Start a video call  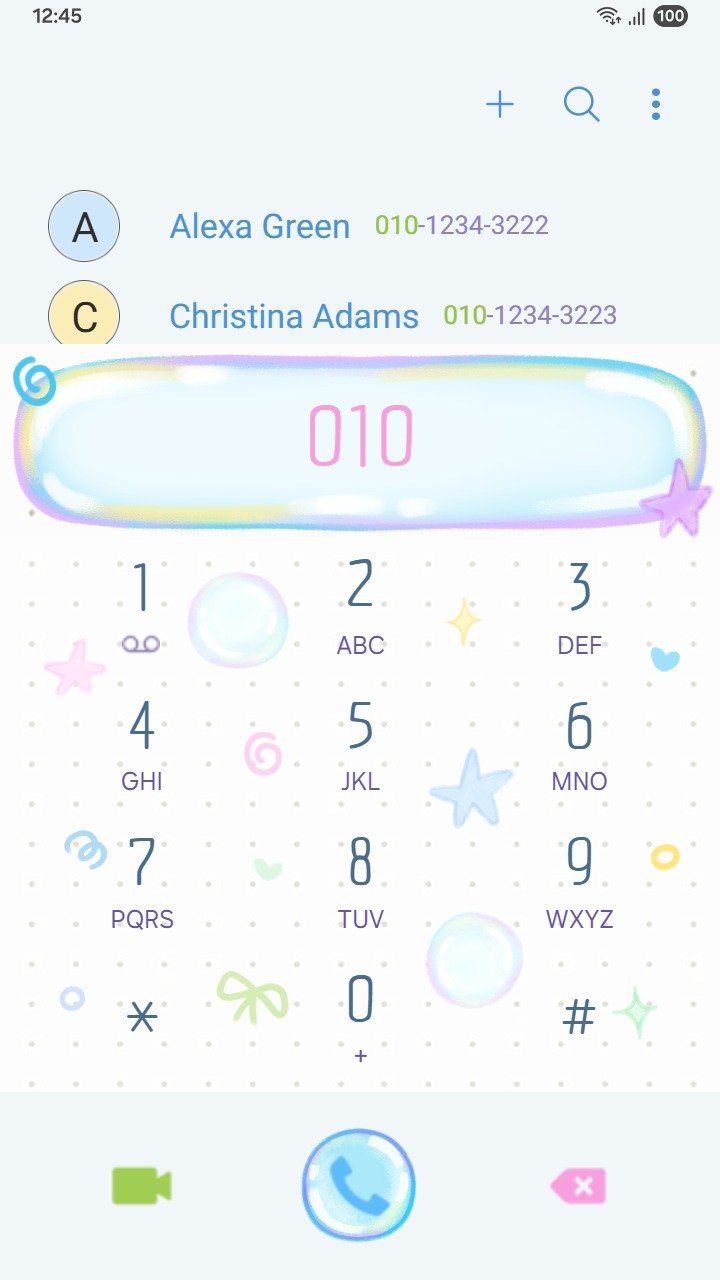(141, 1186)
